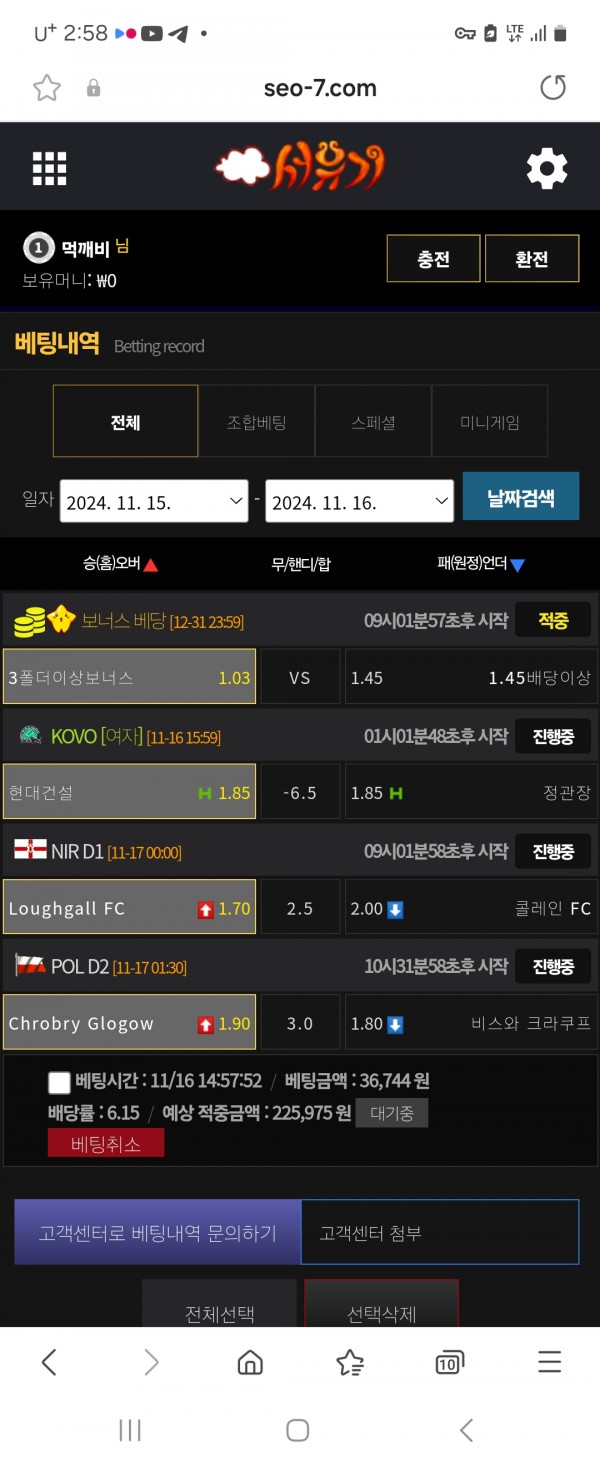600x1467 pixels.
Task: Cancel the bet with 베팅취소
Action: 105,1143
